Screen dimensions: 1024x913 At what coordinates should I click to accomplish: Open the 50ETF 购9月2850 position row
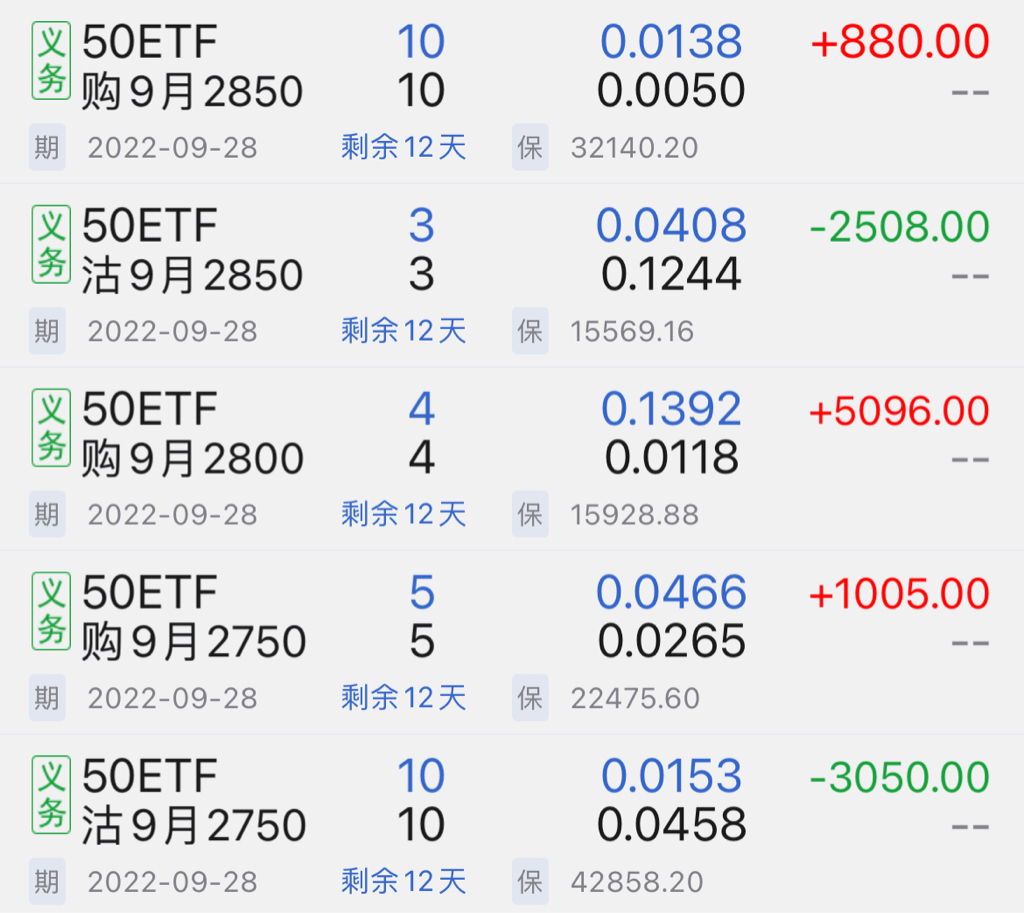point(192,68)
